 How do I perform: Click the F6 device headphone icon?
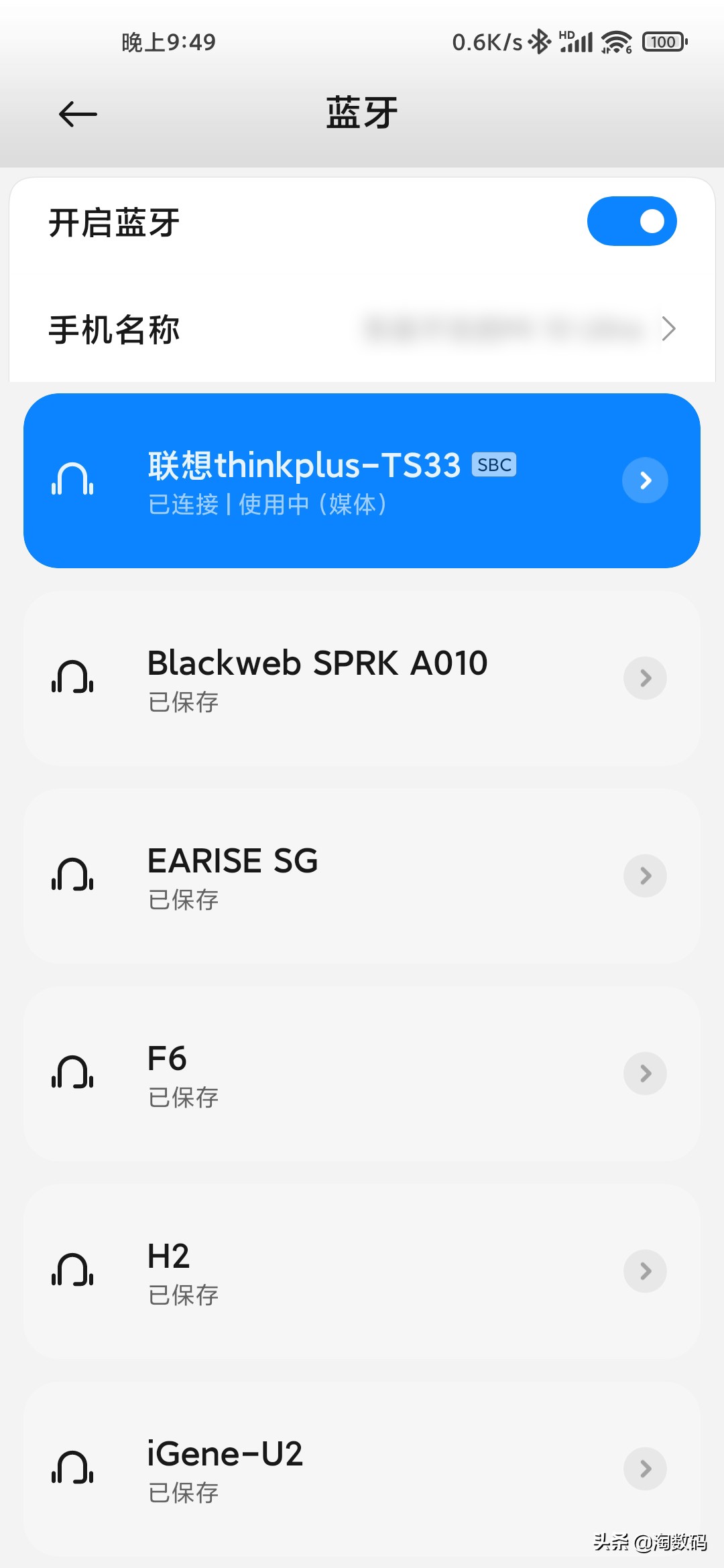coord(72,1073)
